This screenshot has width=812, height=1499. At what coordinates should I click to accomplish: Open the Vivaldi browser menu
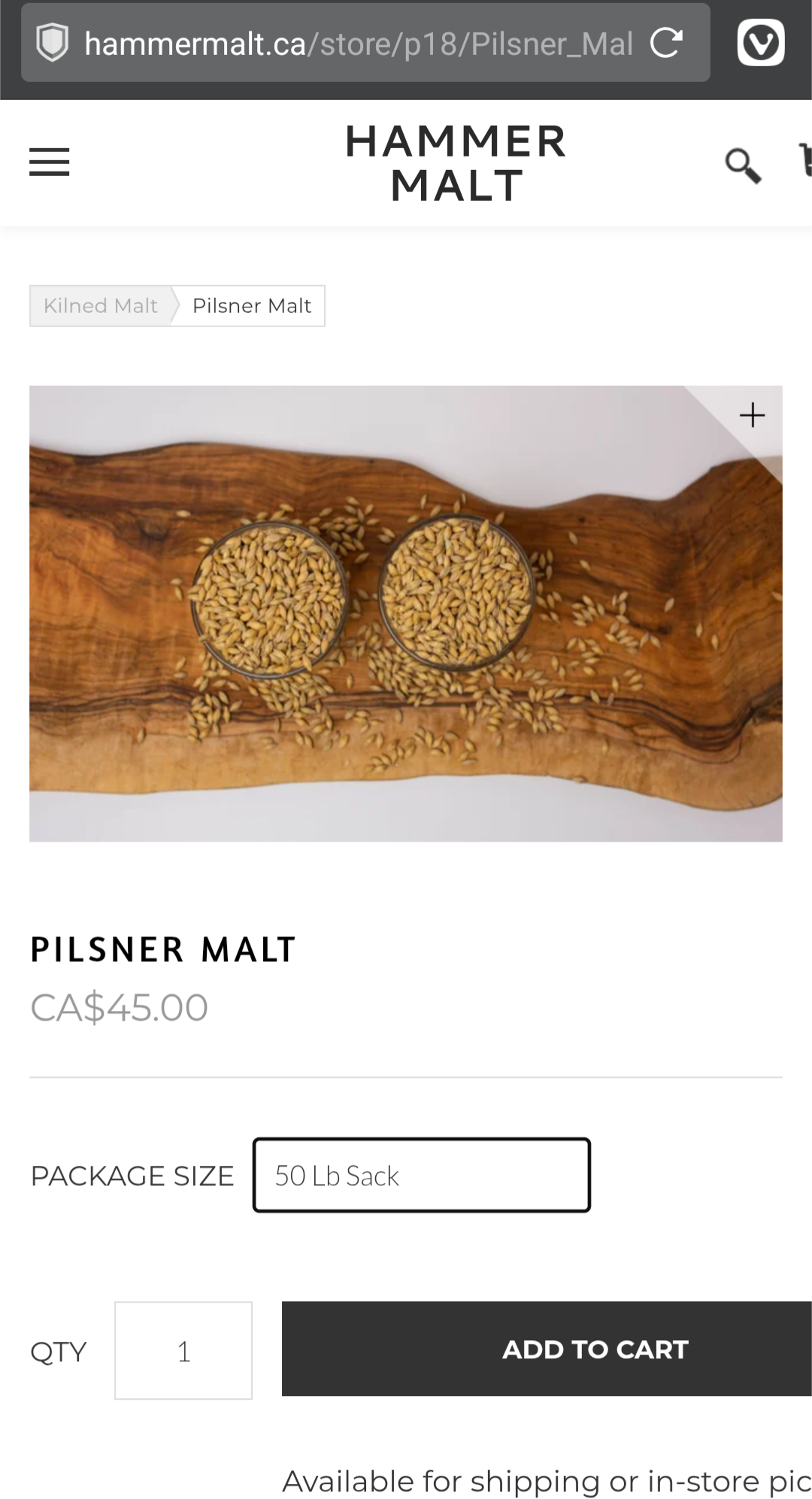coord(761,43)
